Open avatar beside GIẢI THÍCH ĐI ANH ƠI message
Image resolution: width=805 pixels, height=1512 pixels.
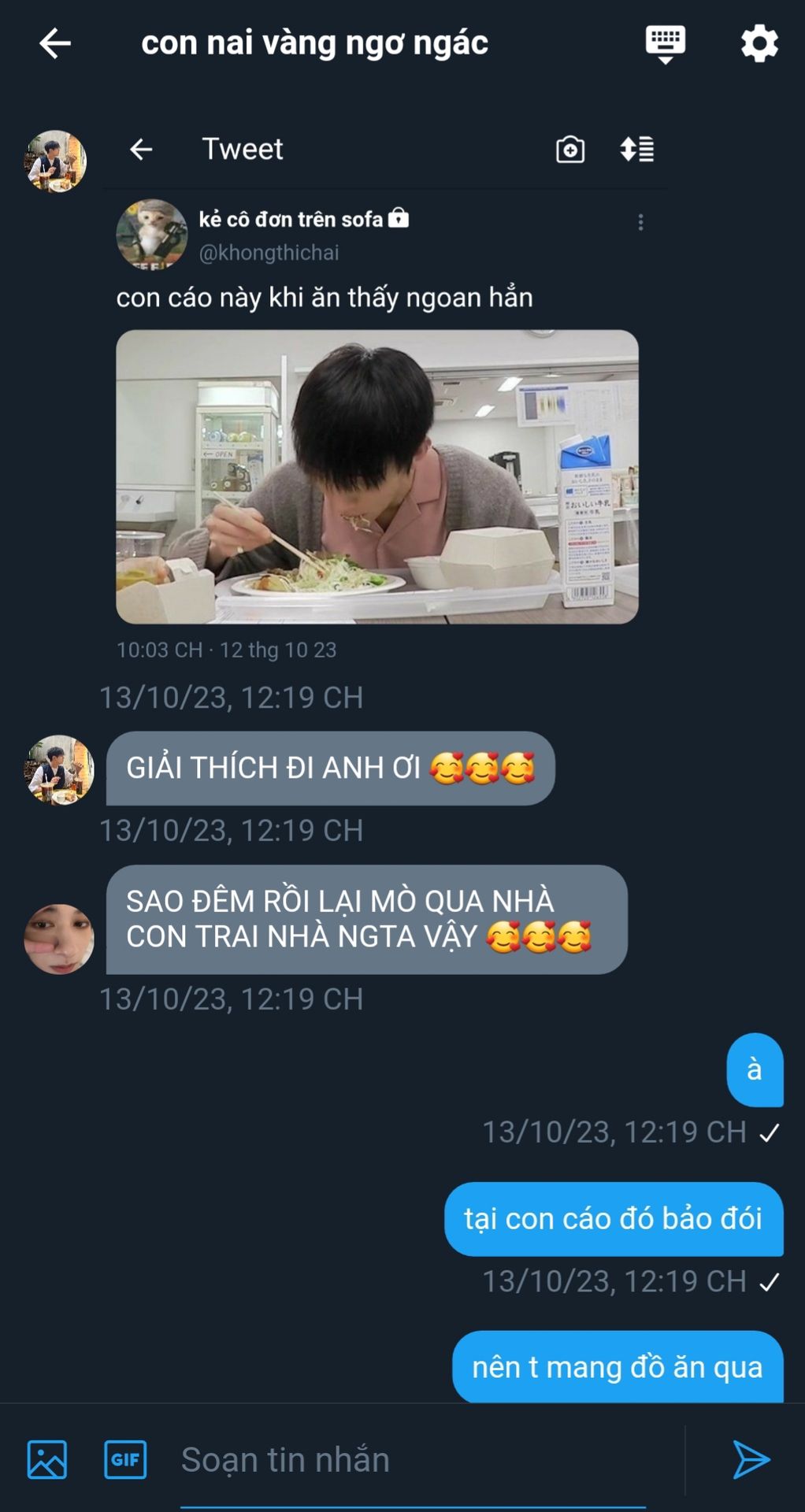click(x=59, y=769)
